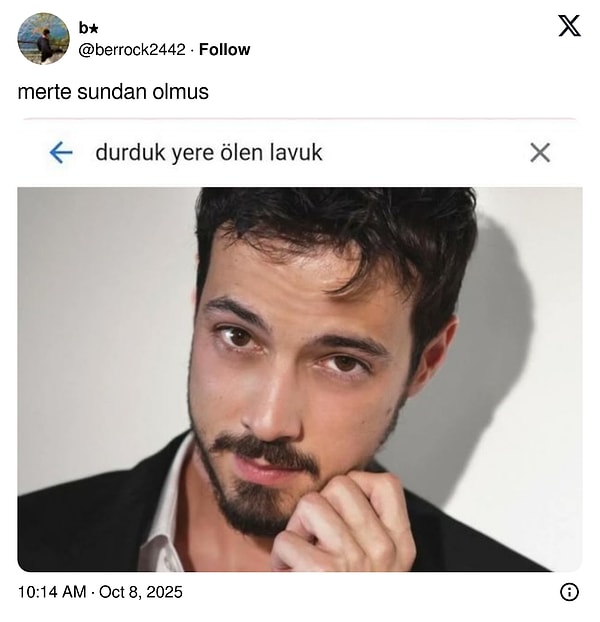Open the 10:14 AM · Oct 8, 2025 timestamp

pos(100,592)
